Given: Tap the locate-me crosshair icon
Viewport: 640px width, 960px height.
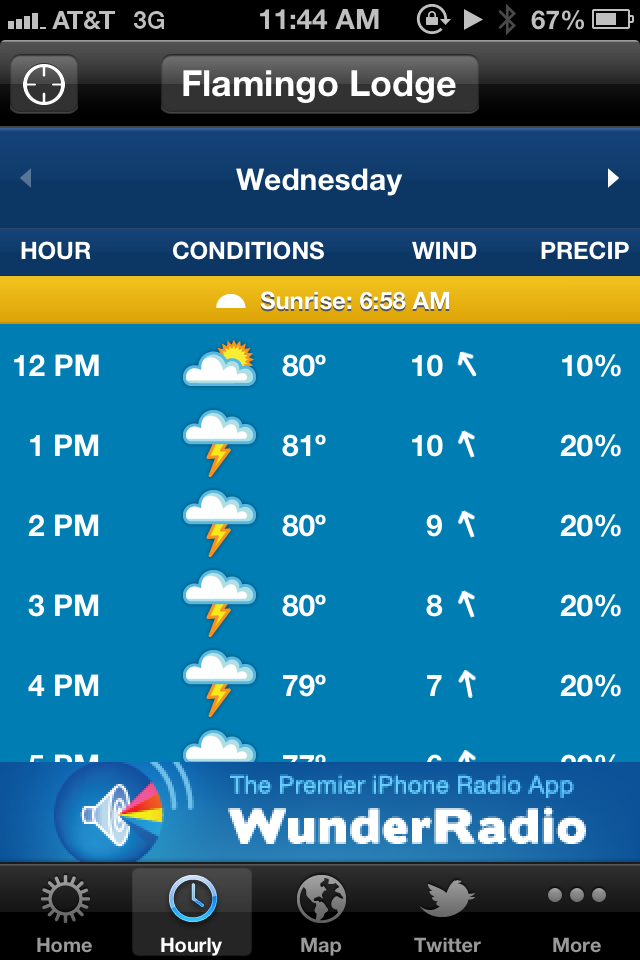Looking at the screenshot, I should click(44, 85).
